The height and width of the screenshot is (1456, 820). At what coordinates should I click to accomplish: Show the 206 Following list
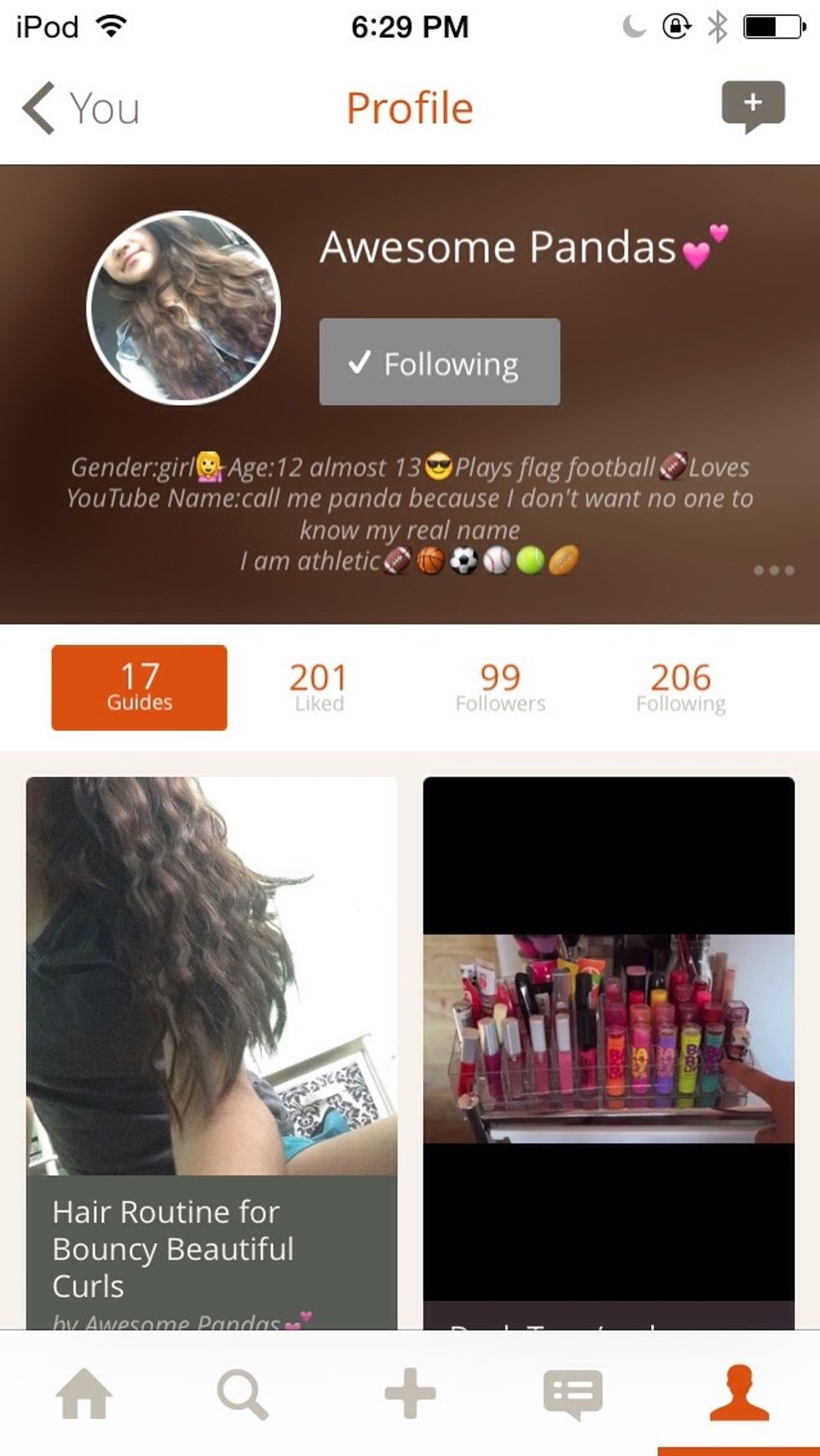[x=680, y=688]
